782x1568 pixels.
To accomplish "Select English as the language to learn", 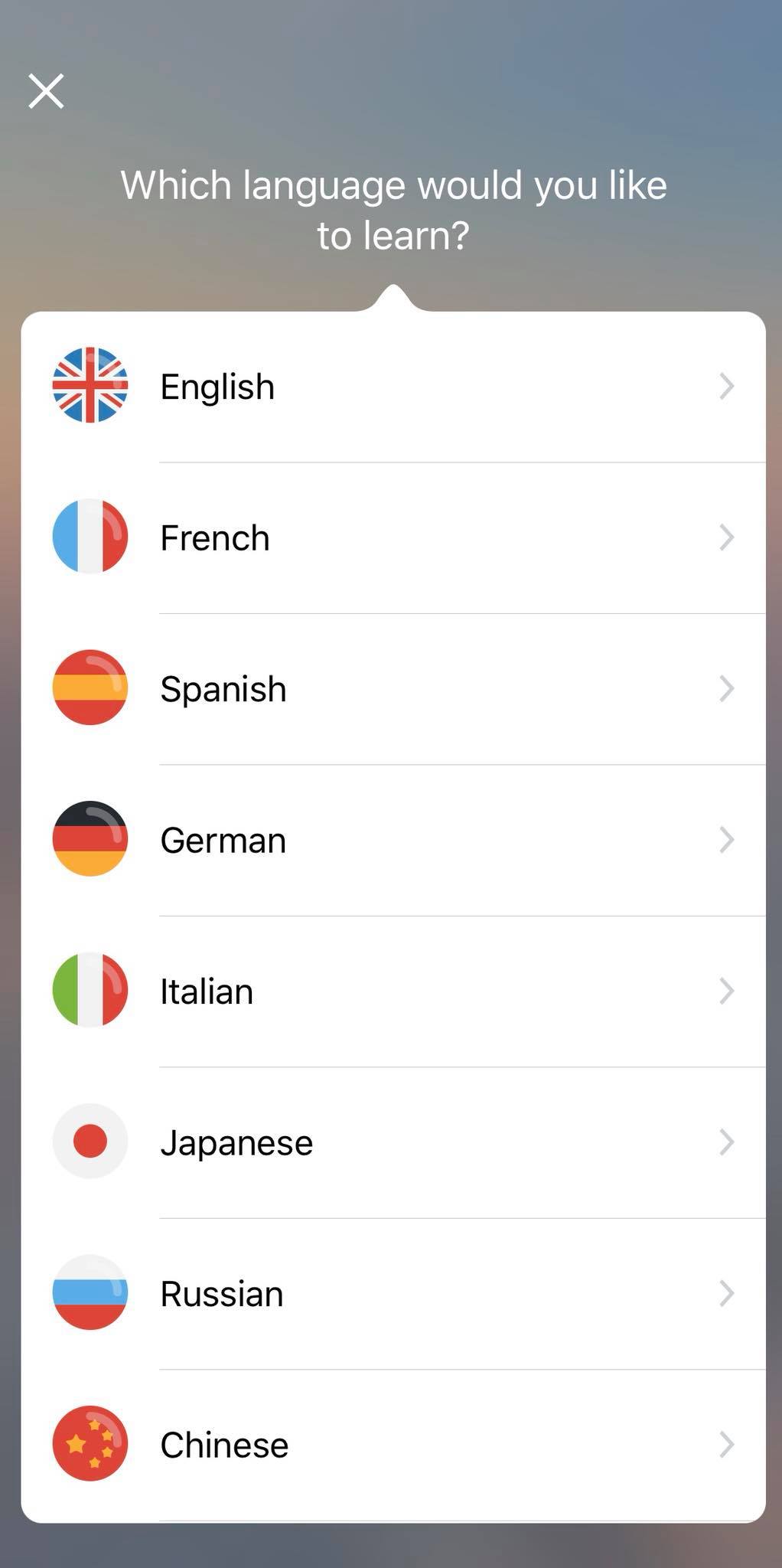I will coord(392,387).
